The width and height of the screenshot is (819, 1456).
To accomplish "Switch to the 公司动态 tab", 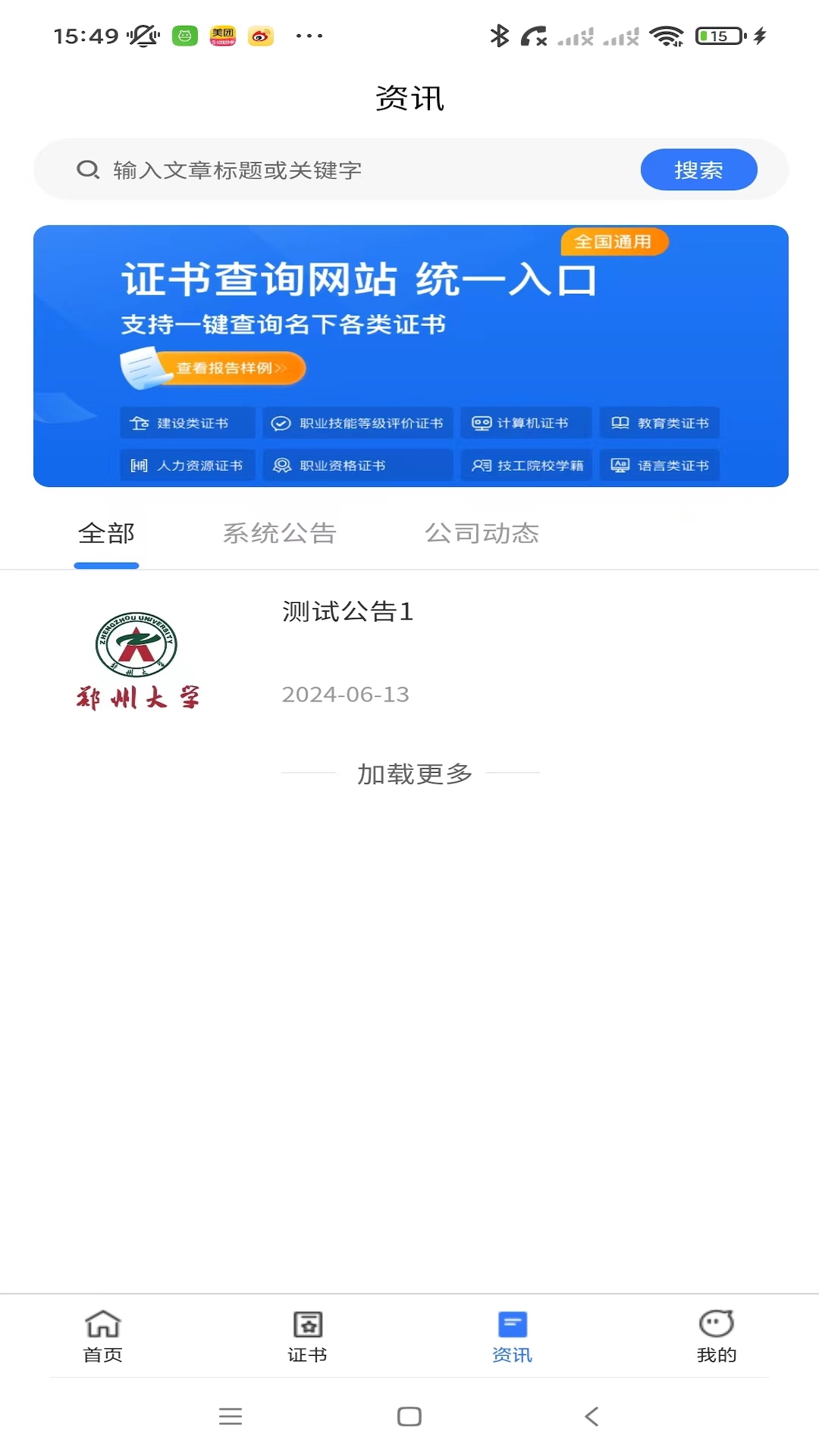I will pyautogui.click(x=483, y=533).
